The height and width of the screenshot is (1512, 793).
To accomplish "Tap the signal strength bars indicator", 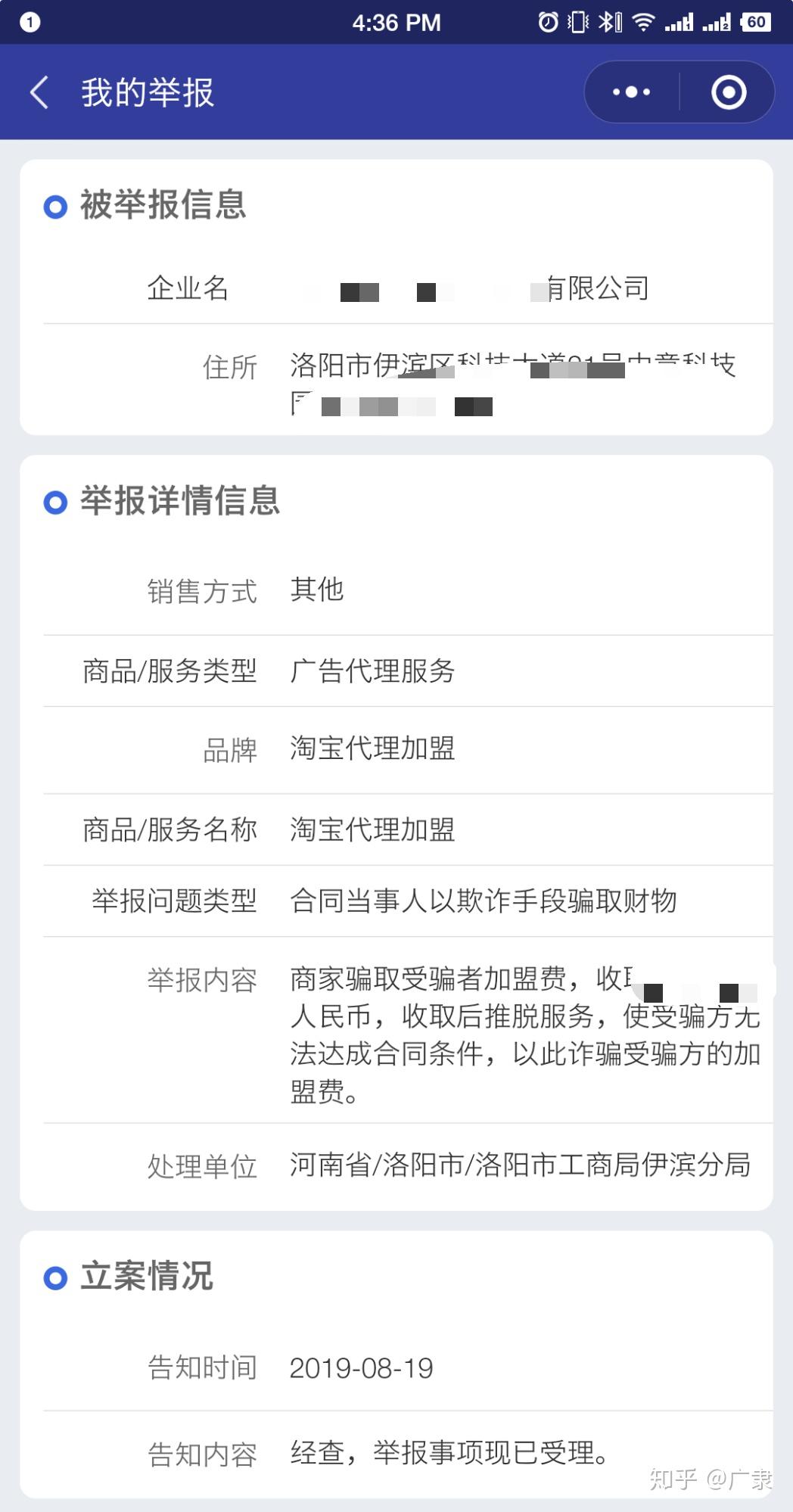I will pyautogui.click(x=681, y=20).
